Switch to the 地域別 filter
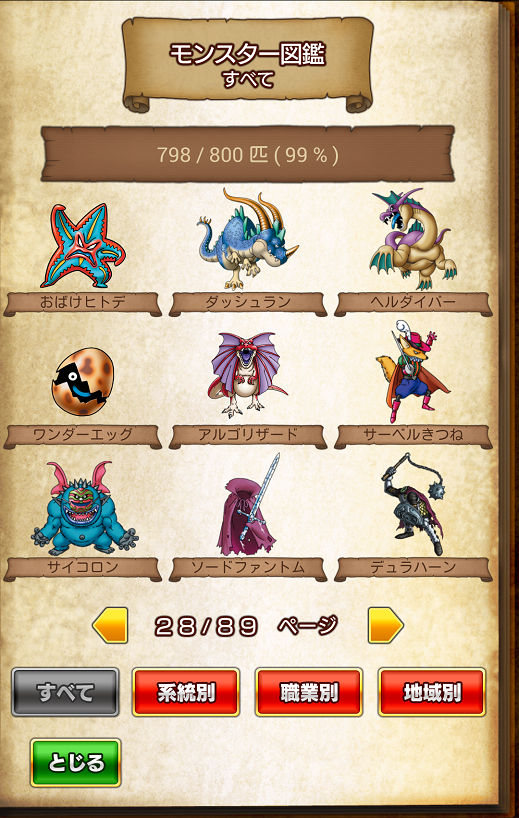This screenshot has width=519, height=818. click(x=432, y=692)
